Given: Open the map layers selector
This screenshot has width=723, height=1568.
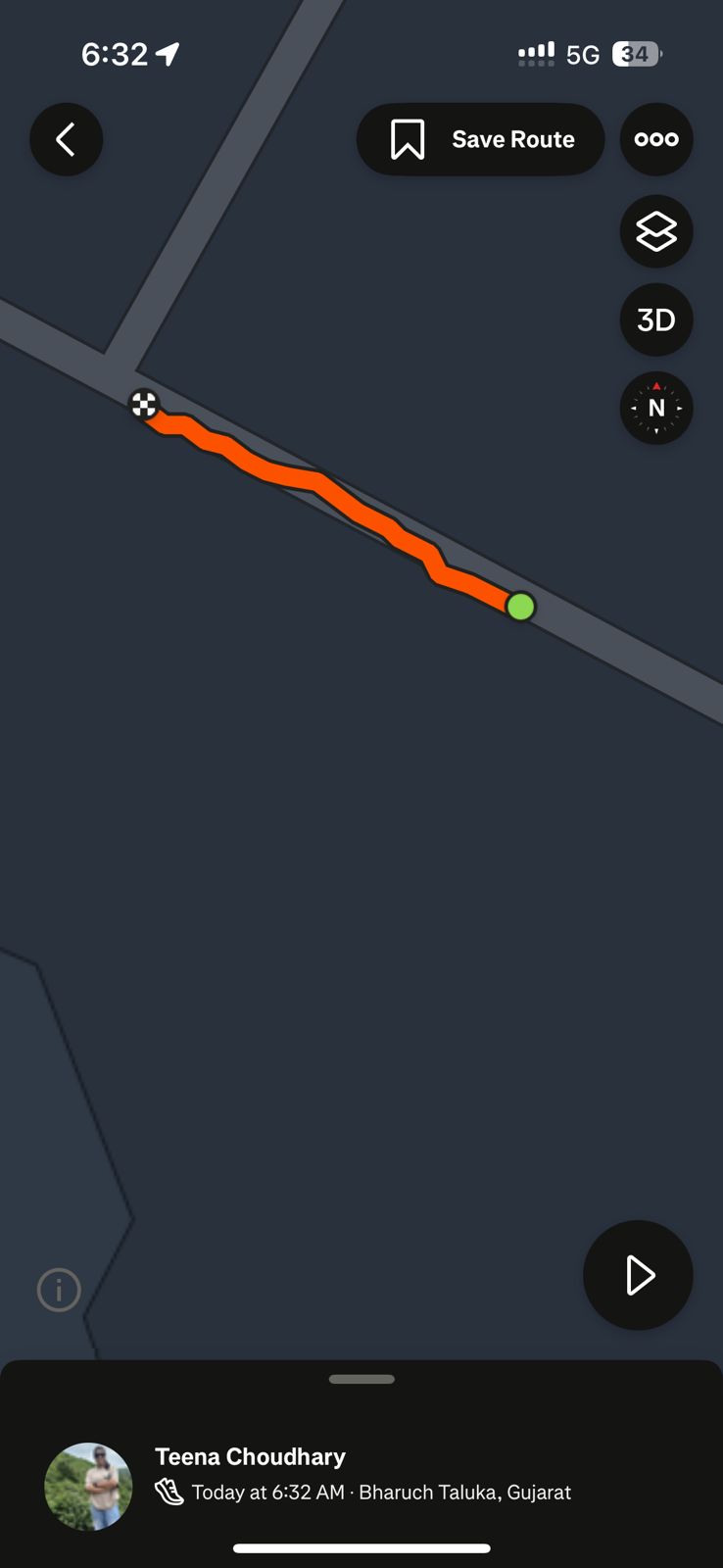Looking at the screenshot, I should point(656,231).
